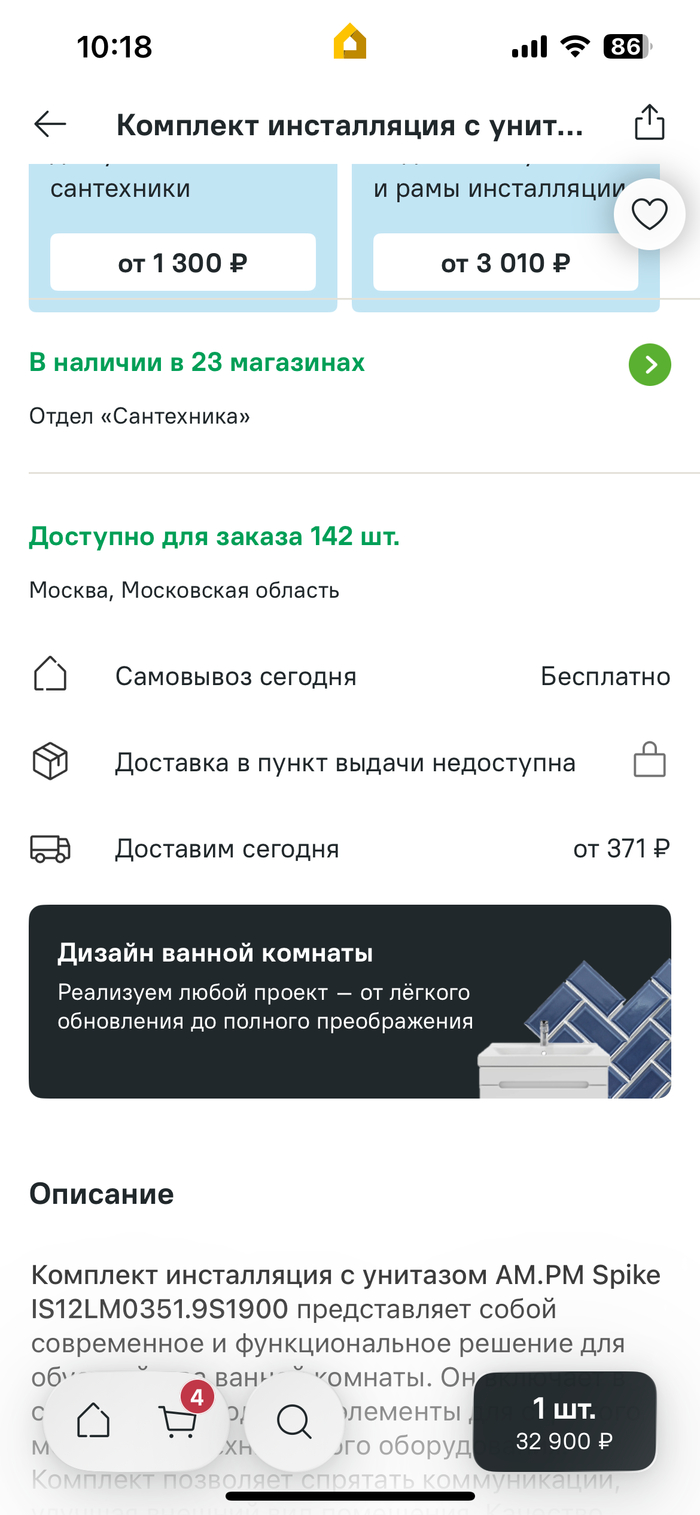
Task: Share this product page
Action: pos(650,122)
